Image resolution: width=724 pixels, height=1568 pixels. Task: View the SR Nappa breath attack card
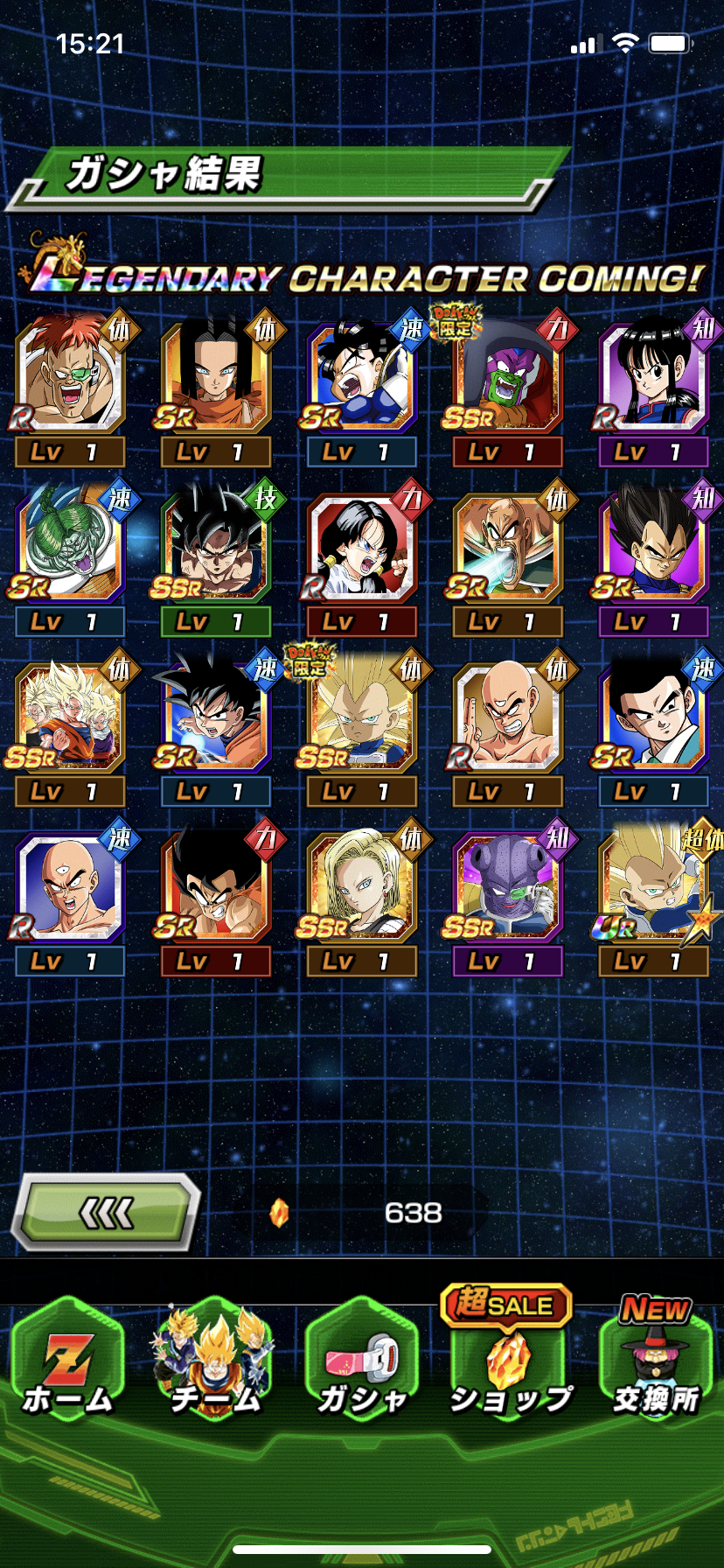[x=508, y=559]
